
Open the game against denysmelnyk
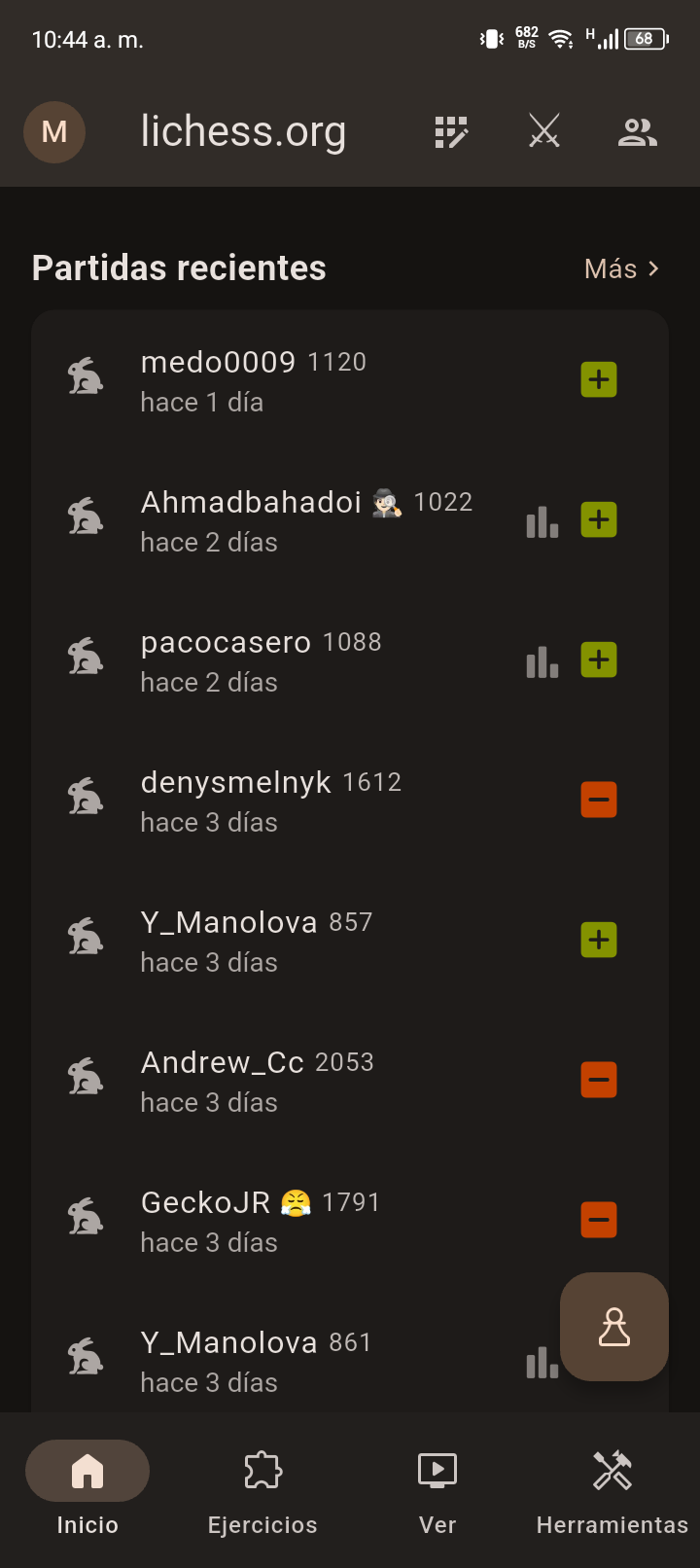point(350,801)
